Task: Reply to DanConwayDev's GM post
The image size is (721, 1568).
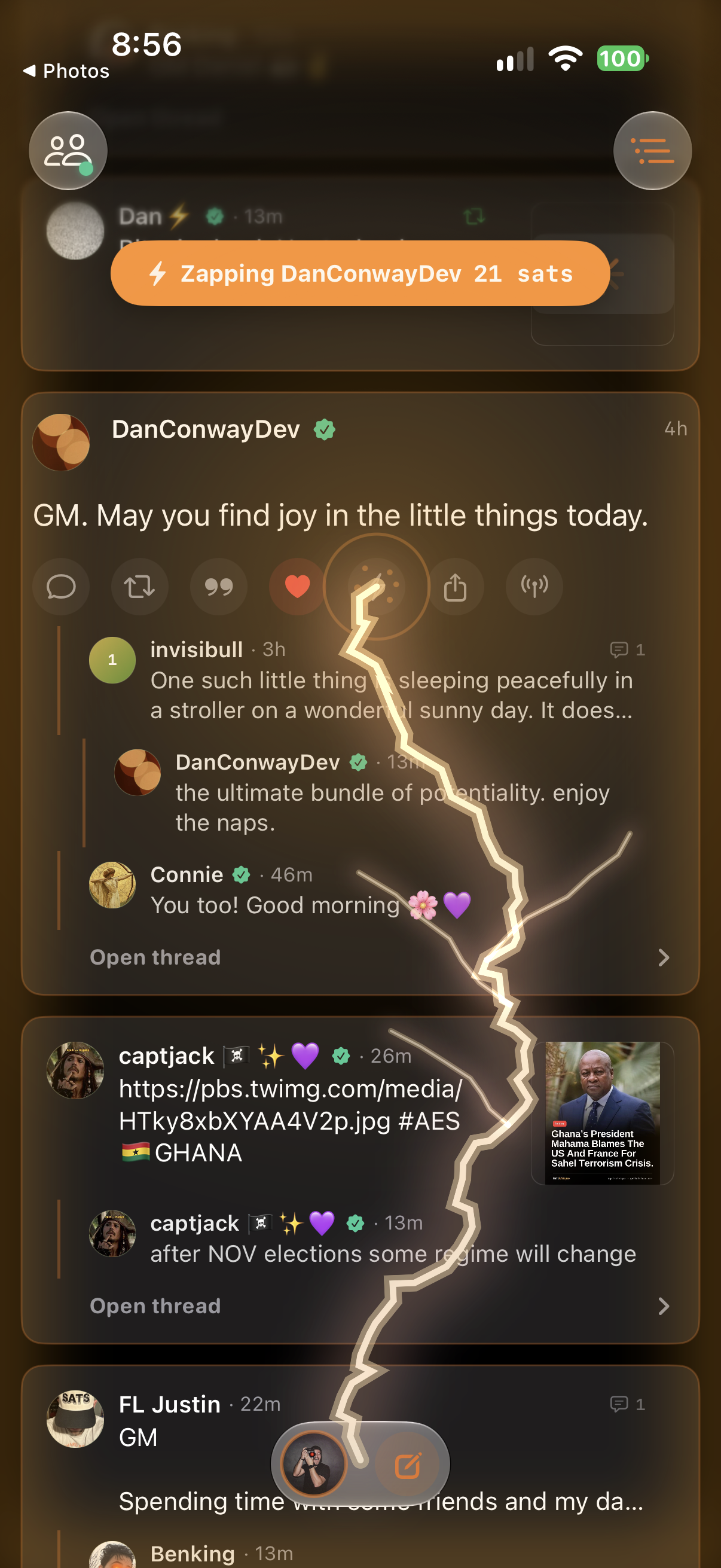Action: [61, 587]
